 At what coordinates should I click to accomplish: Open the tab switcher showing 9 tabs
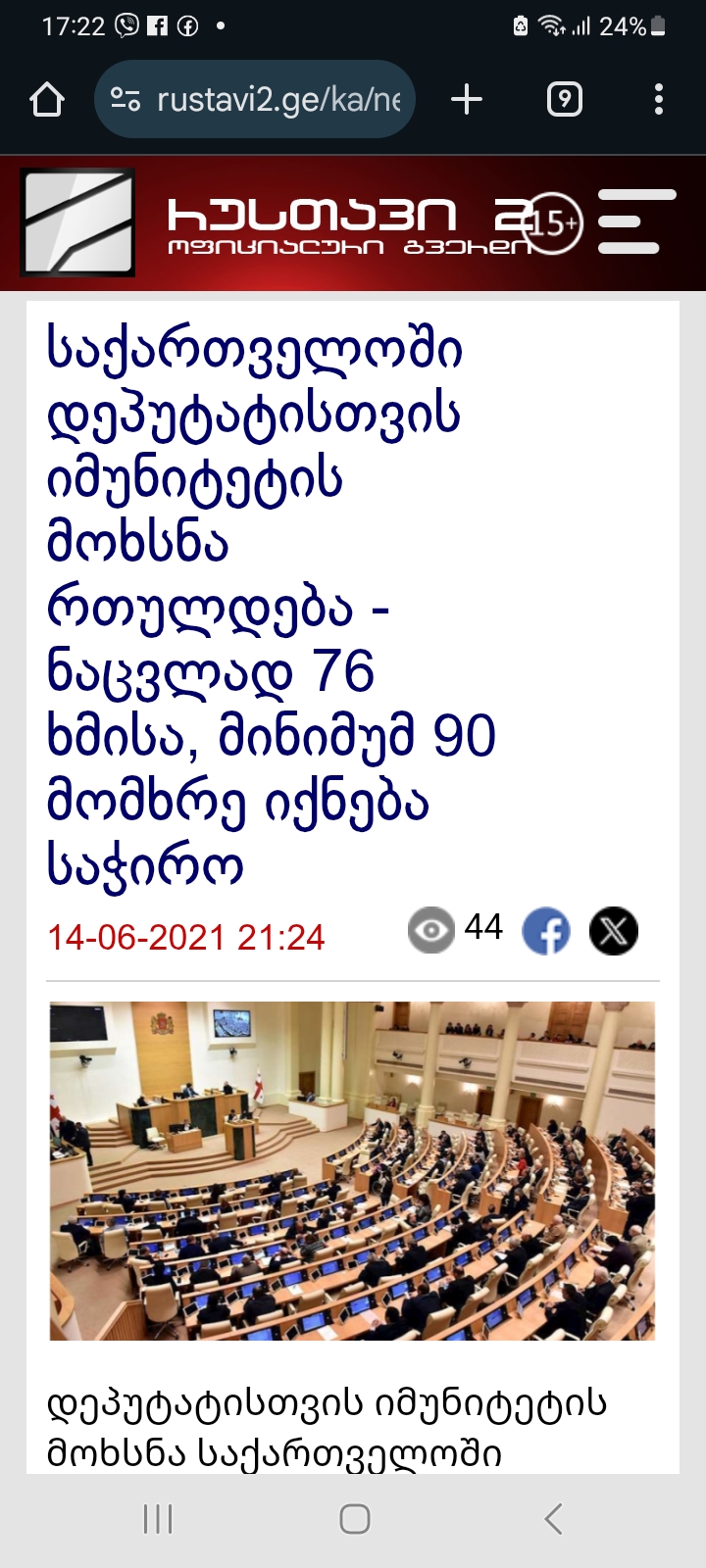tap(564, 99)
